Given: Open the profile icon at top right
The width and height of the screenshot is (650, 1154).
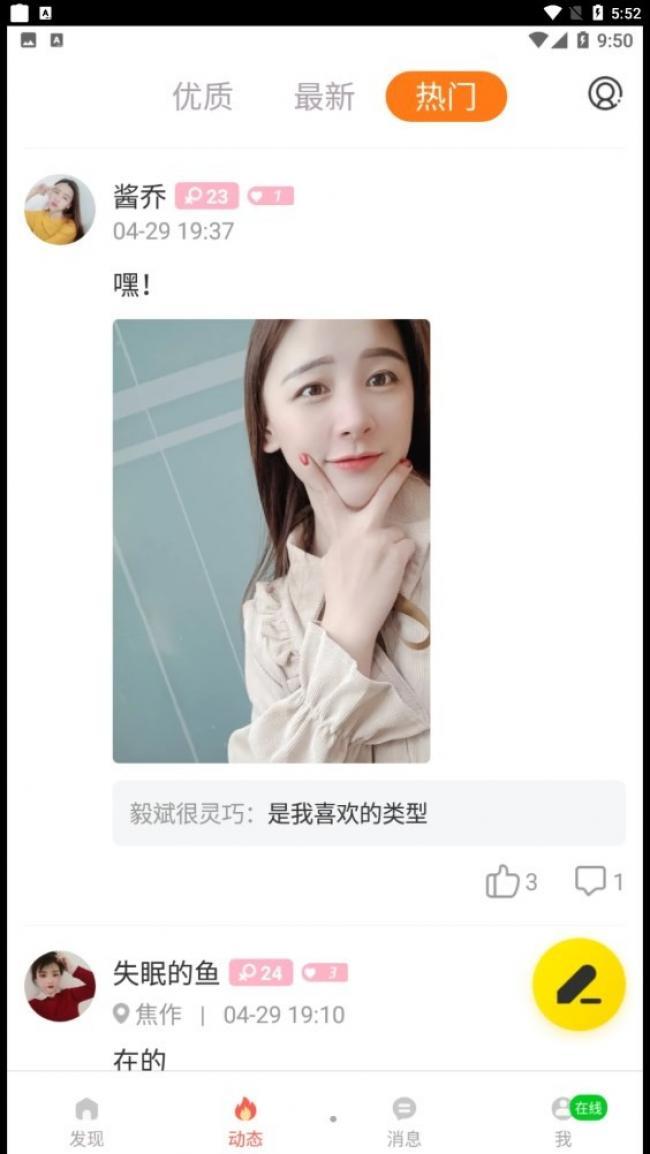Looking at the screenshot, I should pyautogui.click(x=604, y=94).
